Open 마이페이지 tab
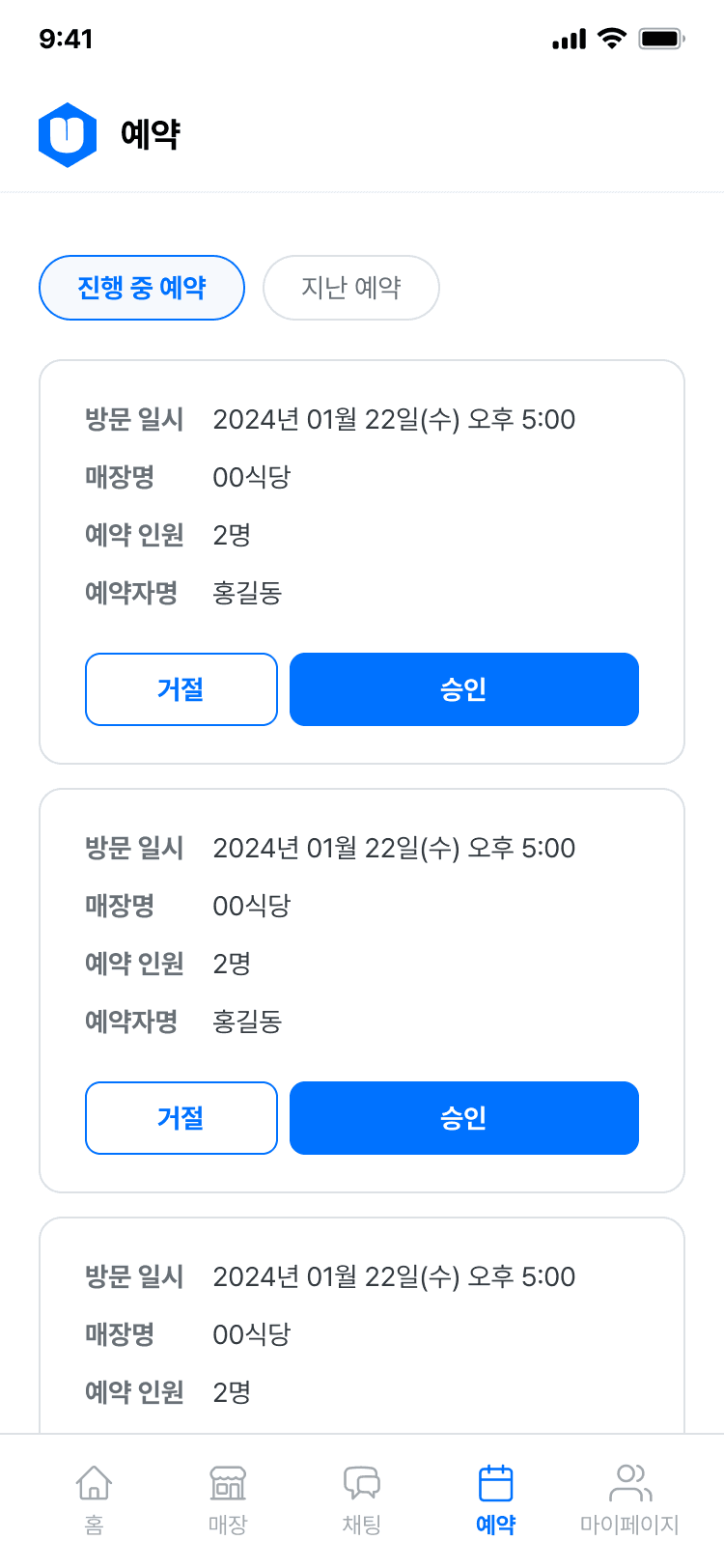The height and width of the screenshot is (1568, 724). pos(630,1499)
